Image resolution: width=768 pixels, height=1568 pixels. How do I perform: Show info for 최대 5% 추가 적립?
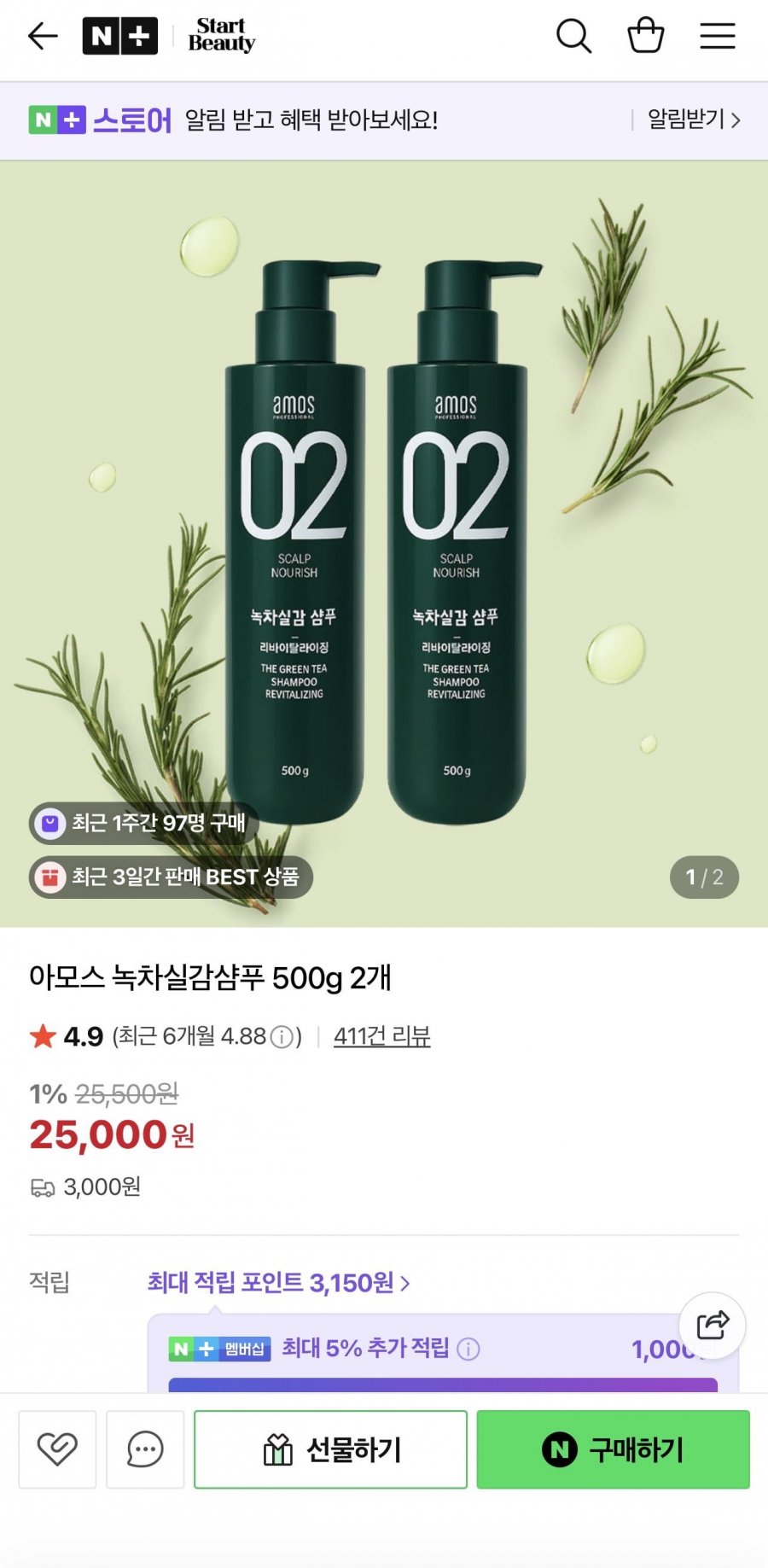tap(468, 1349)
